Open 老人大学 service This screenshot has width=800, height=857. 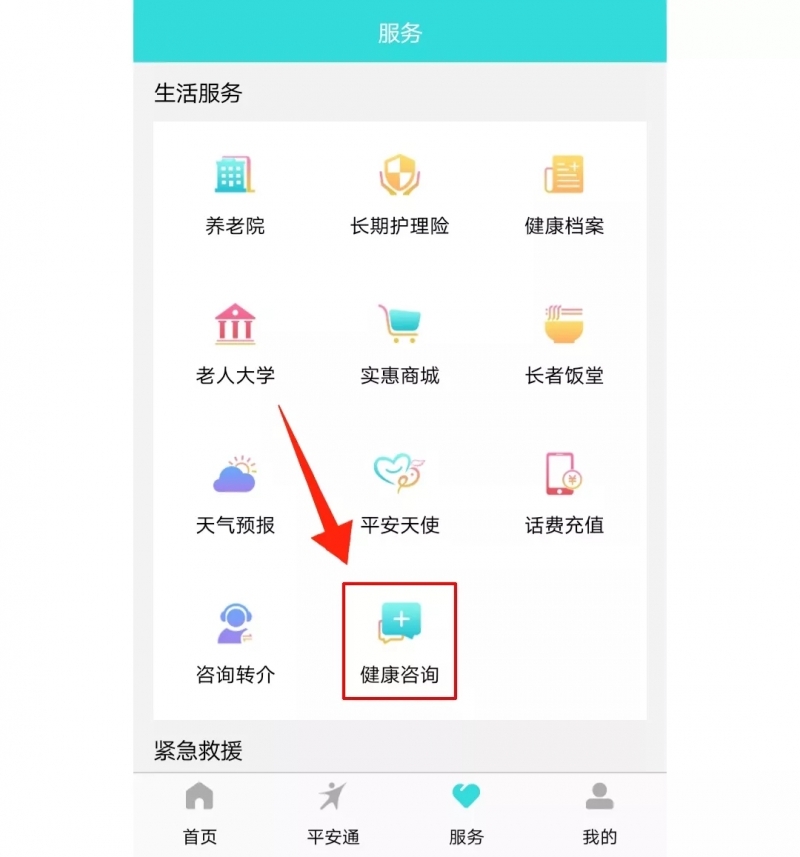tap(235, 344)
